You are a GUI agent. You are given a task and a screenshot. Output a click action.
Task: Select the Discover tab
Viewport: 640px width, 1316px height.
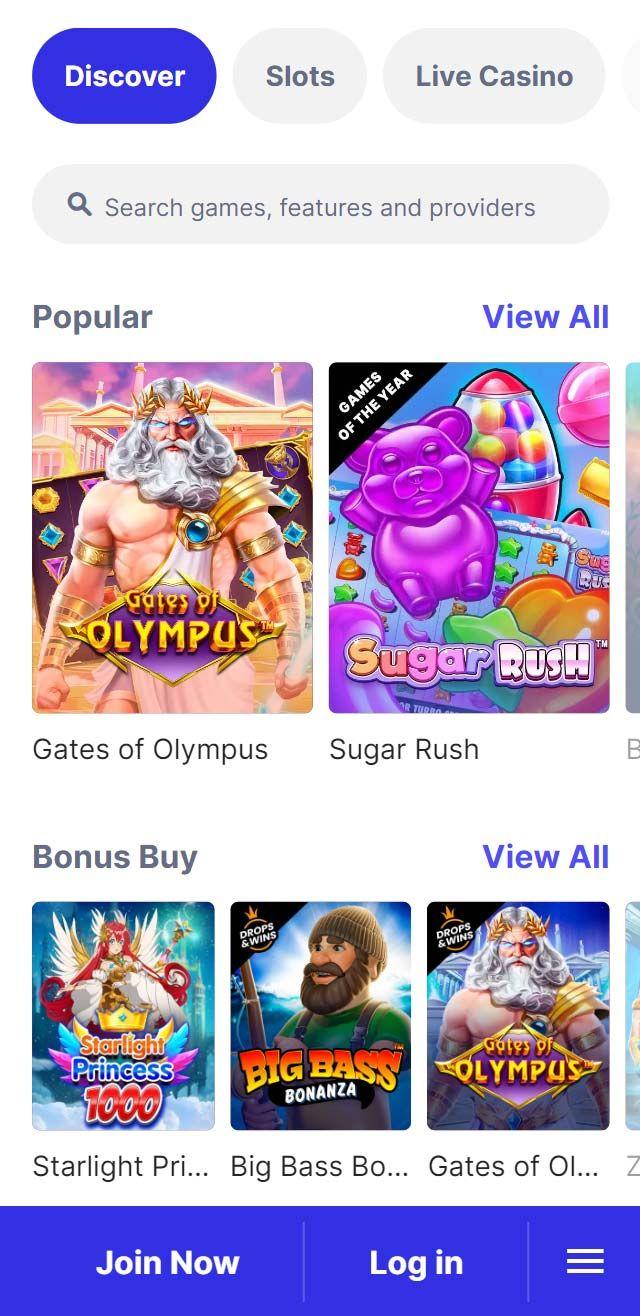(x=124, y=76)
